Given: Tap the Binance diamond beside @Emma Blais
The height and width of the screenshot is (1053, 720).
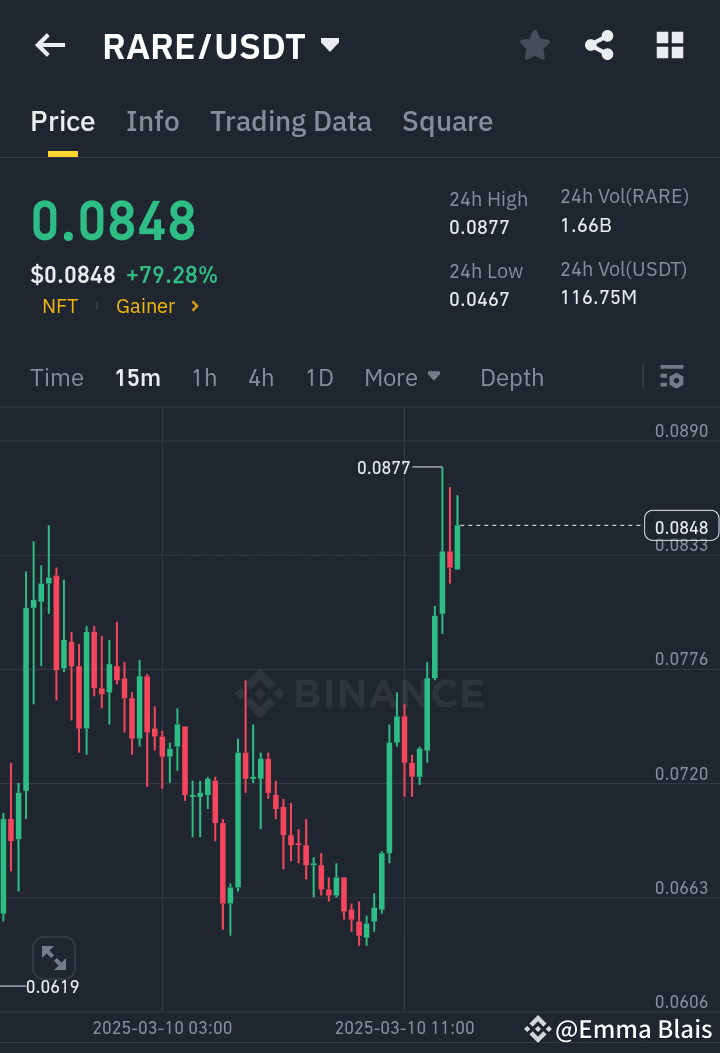Looking at the screenshot, I should point(537,1028).
